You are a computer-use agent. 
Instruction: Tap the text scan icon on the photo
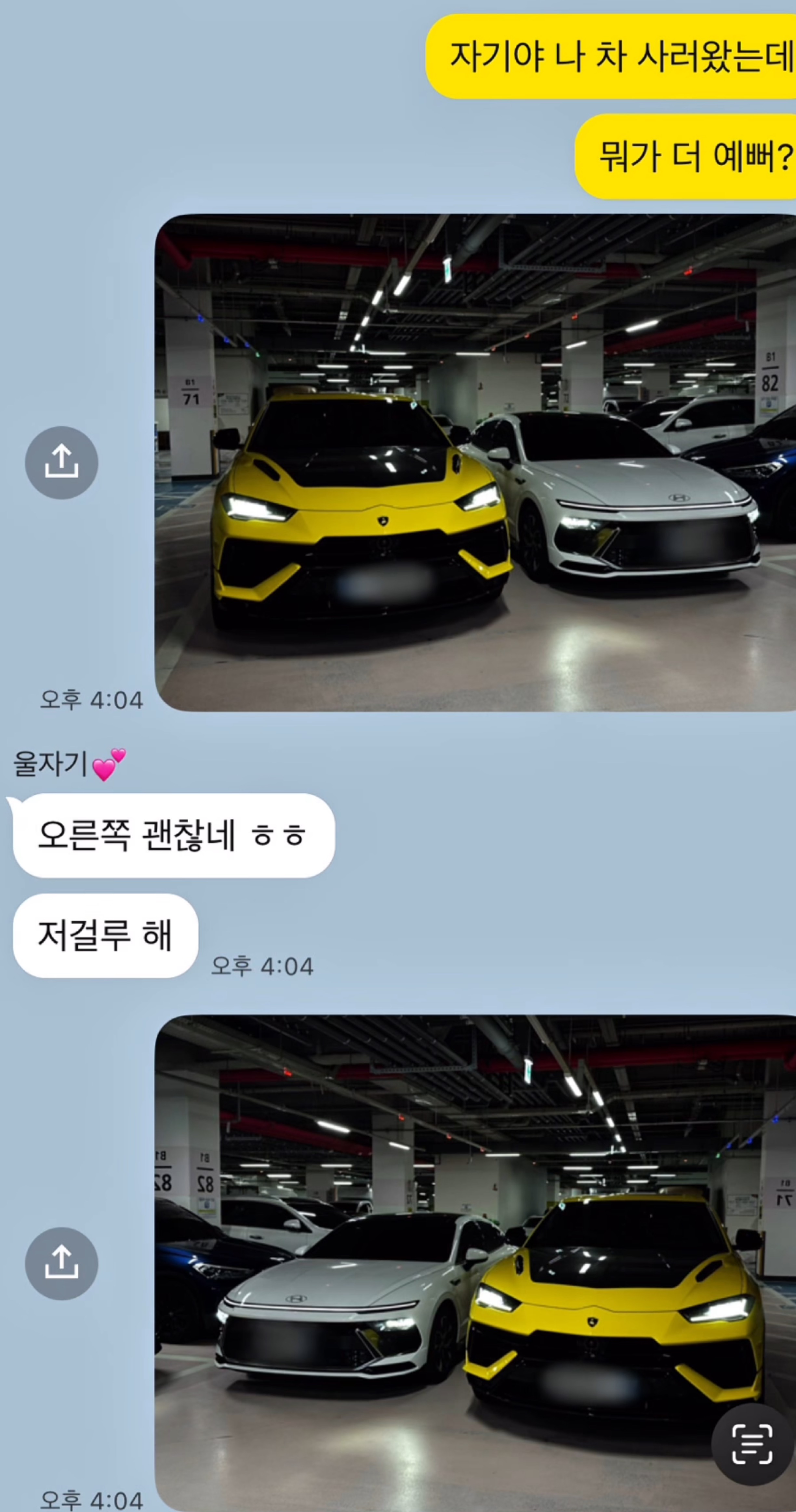[752, 1444]
